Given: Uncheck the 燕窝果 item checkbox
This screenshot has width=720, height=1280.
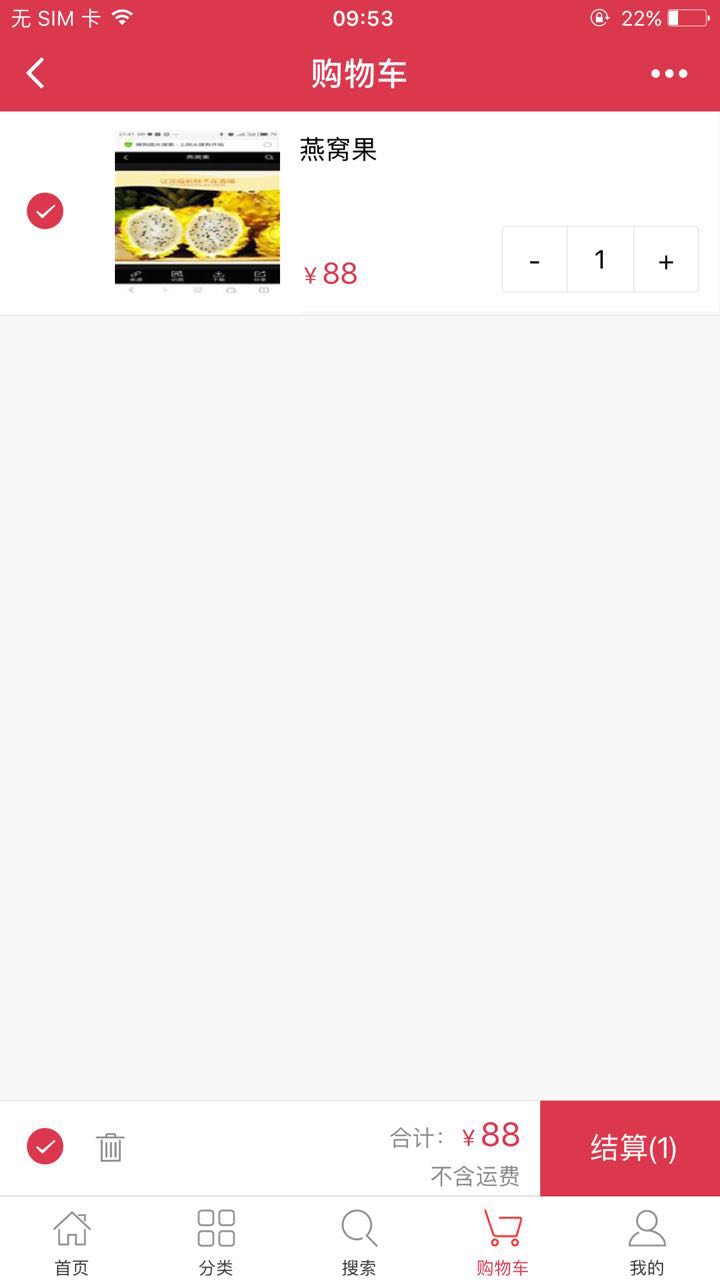Looking at the screenshot, I should [45, 211].
